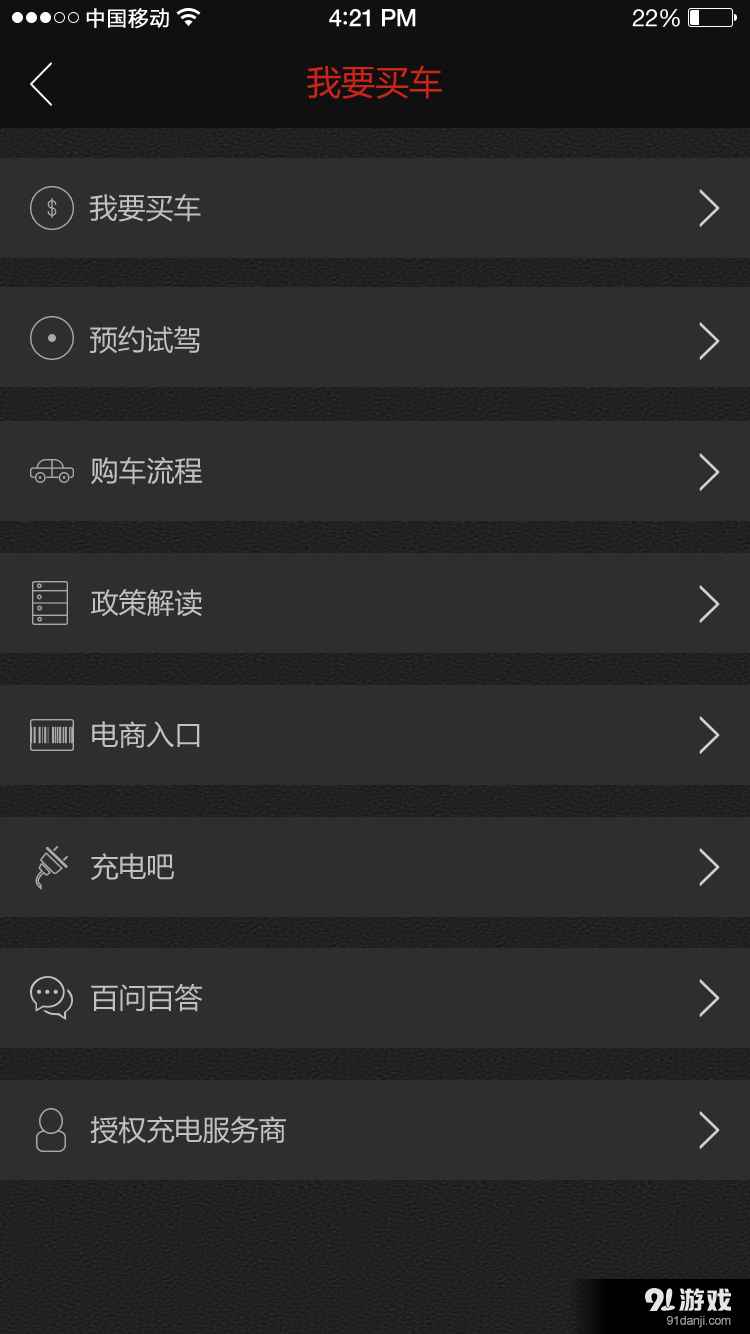Open the 预约试驾 test drive booking
The image size is (750, 1334).
(375, 339)
